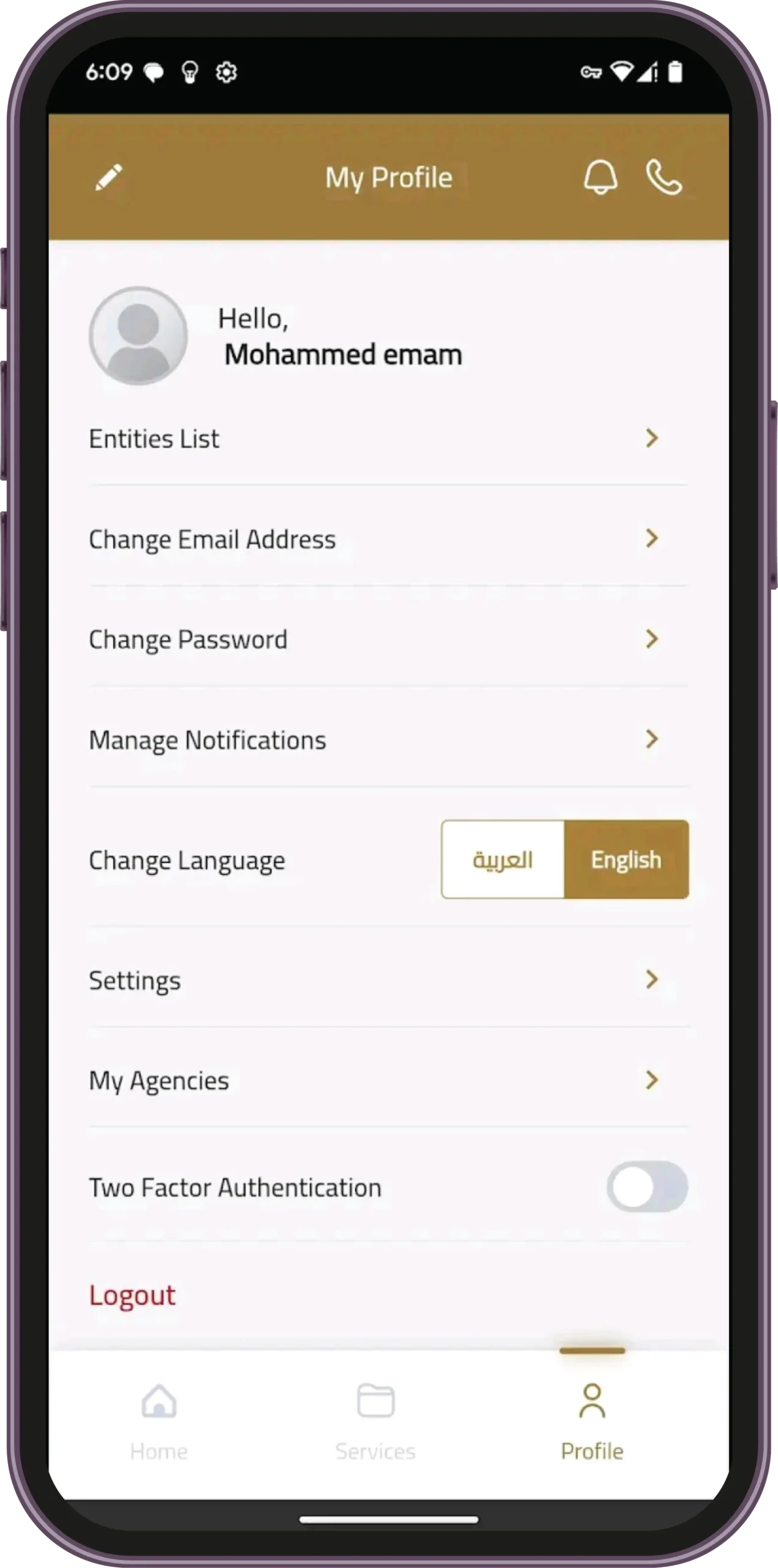Open the notifications bell
This screenshot has width=778, height=1568.
point(600,178)
